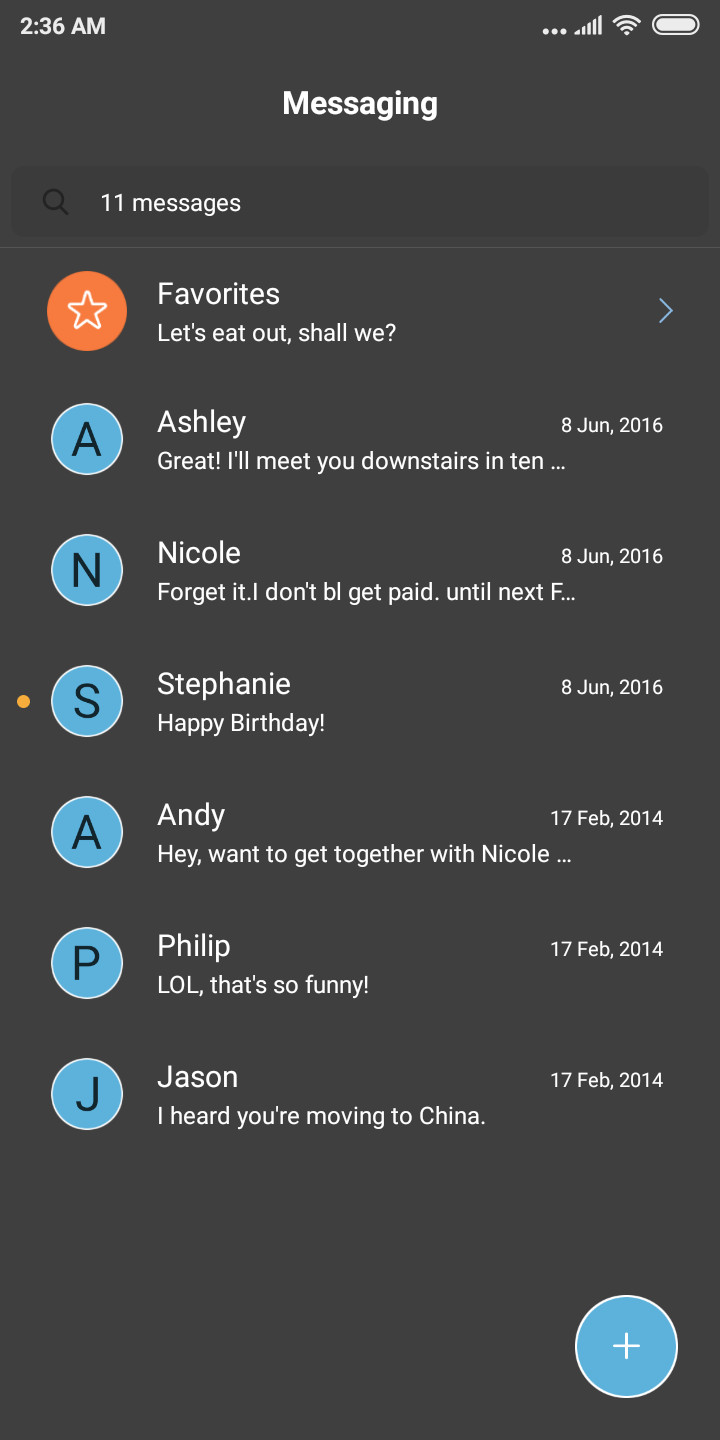Open the Favorites messages row
Image resolution: width=720 pixels, height=1440 pixels.
point(360,312)
